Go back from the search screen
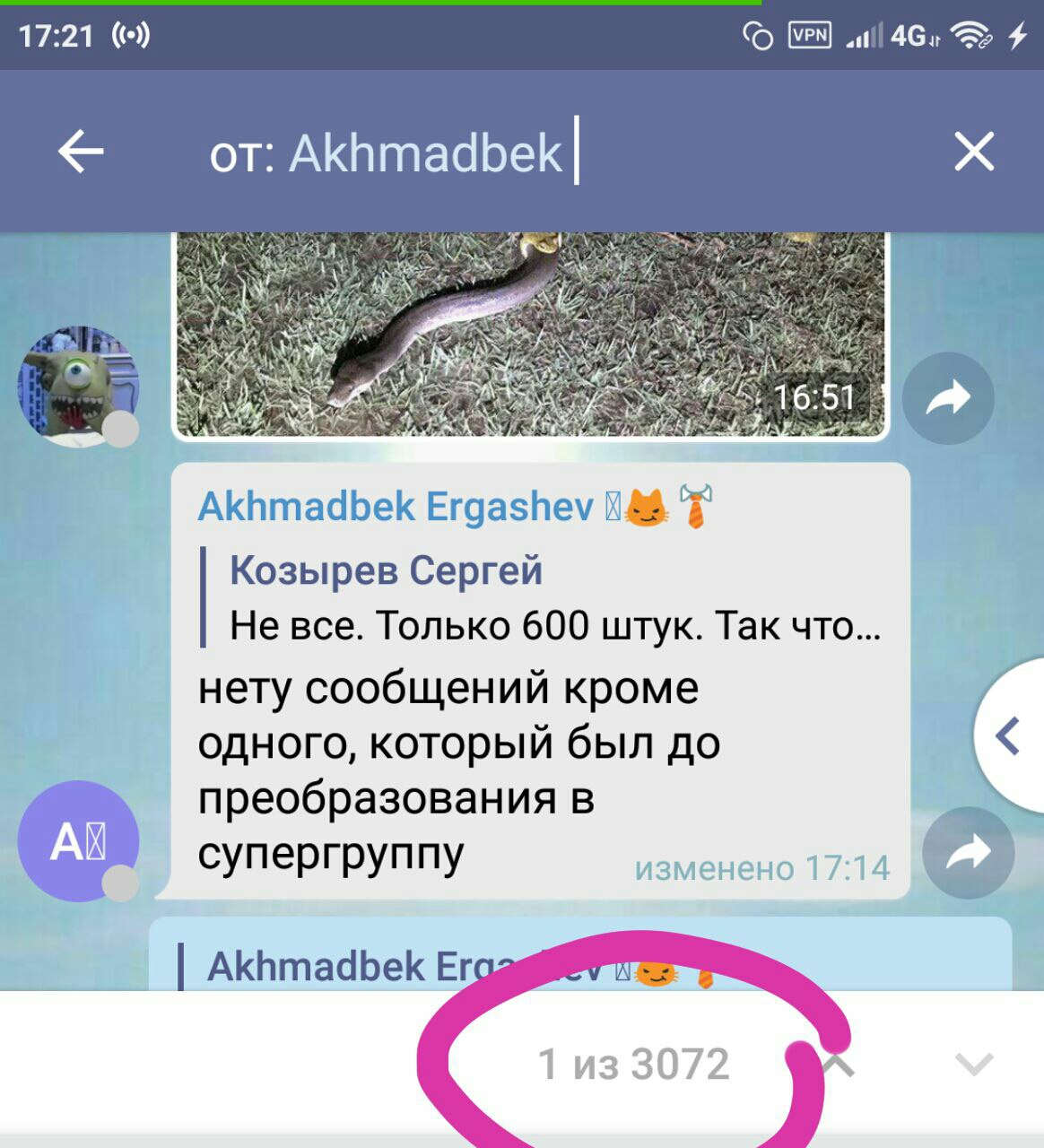This screenshot has width=1044, height=1148. [x=81, y=151]
